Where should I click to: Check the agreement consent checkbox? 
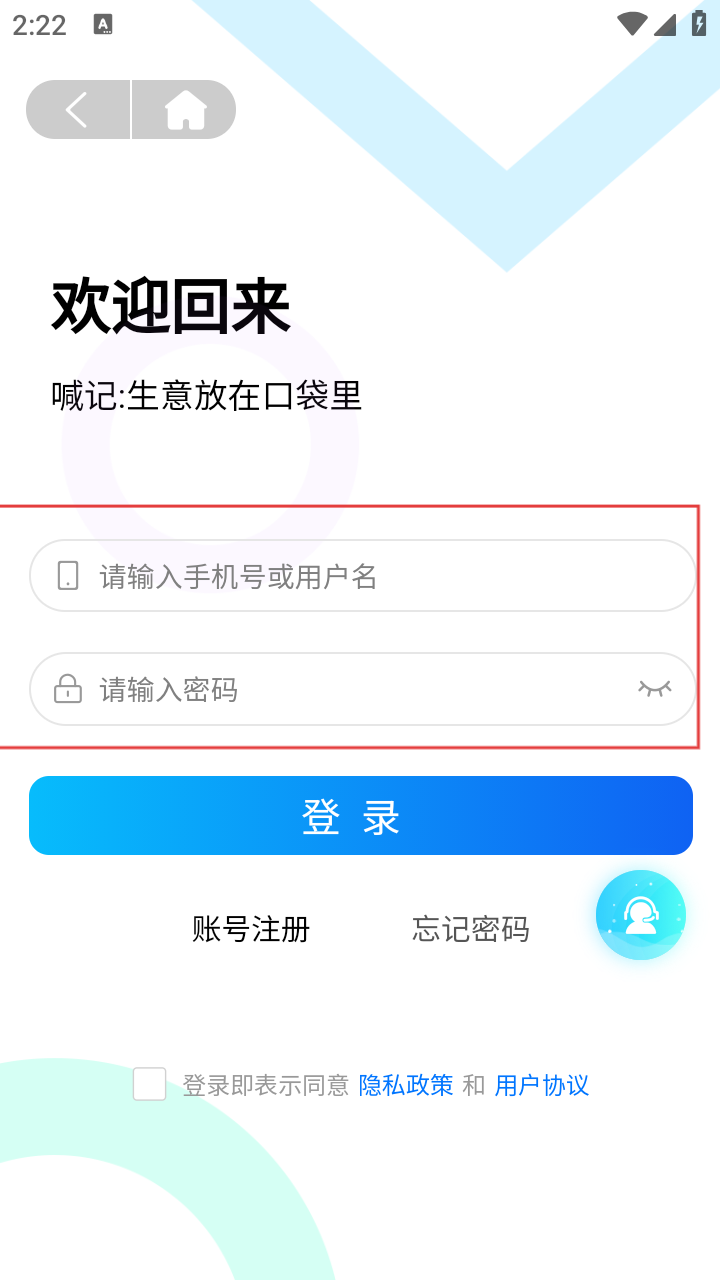click(x=150, y=1084)
